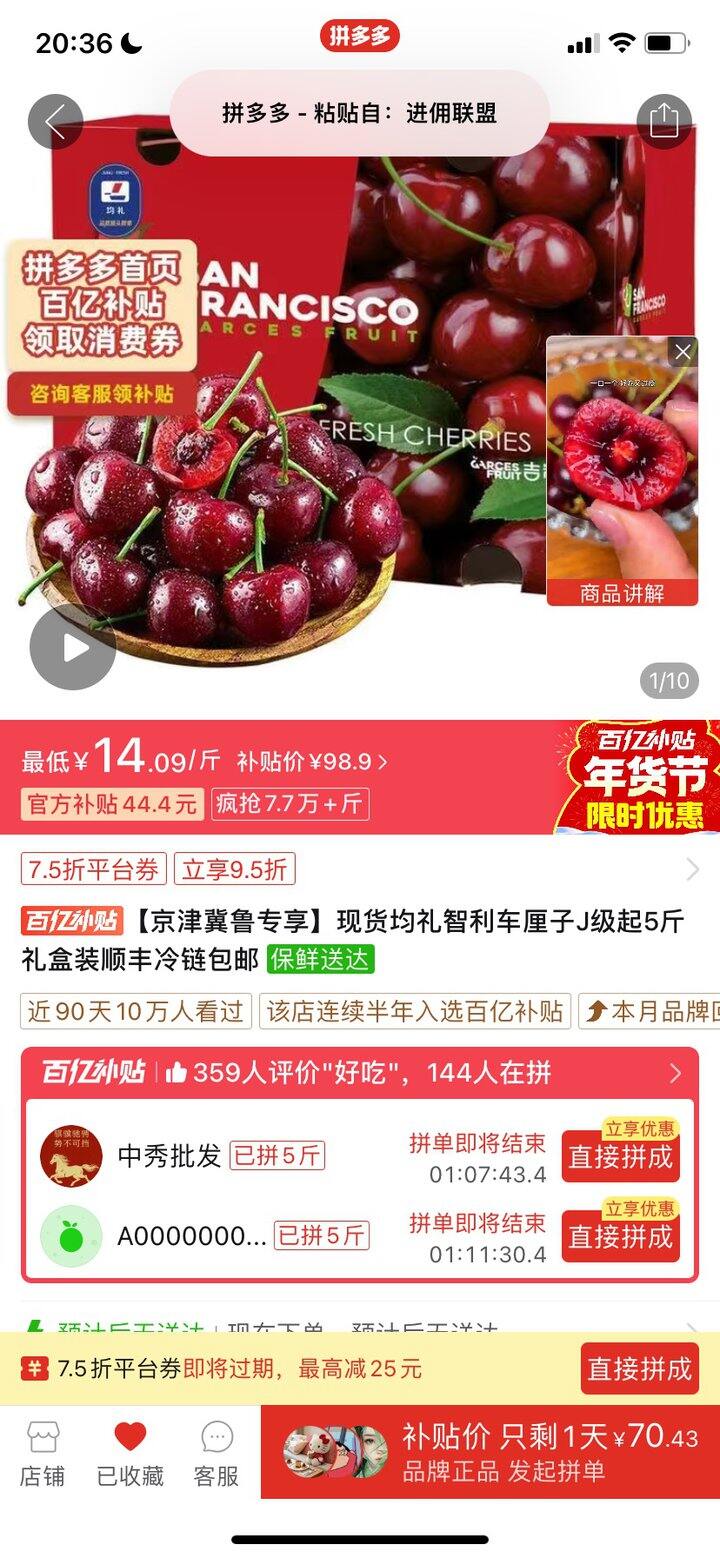Open the 店铺 store page

(x=42, y=1453)
